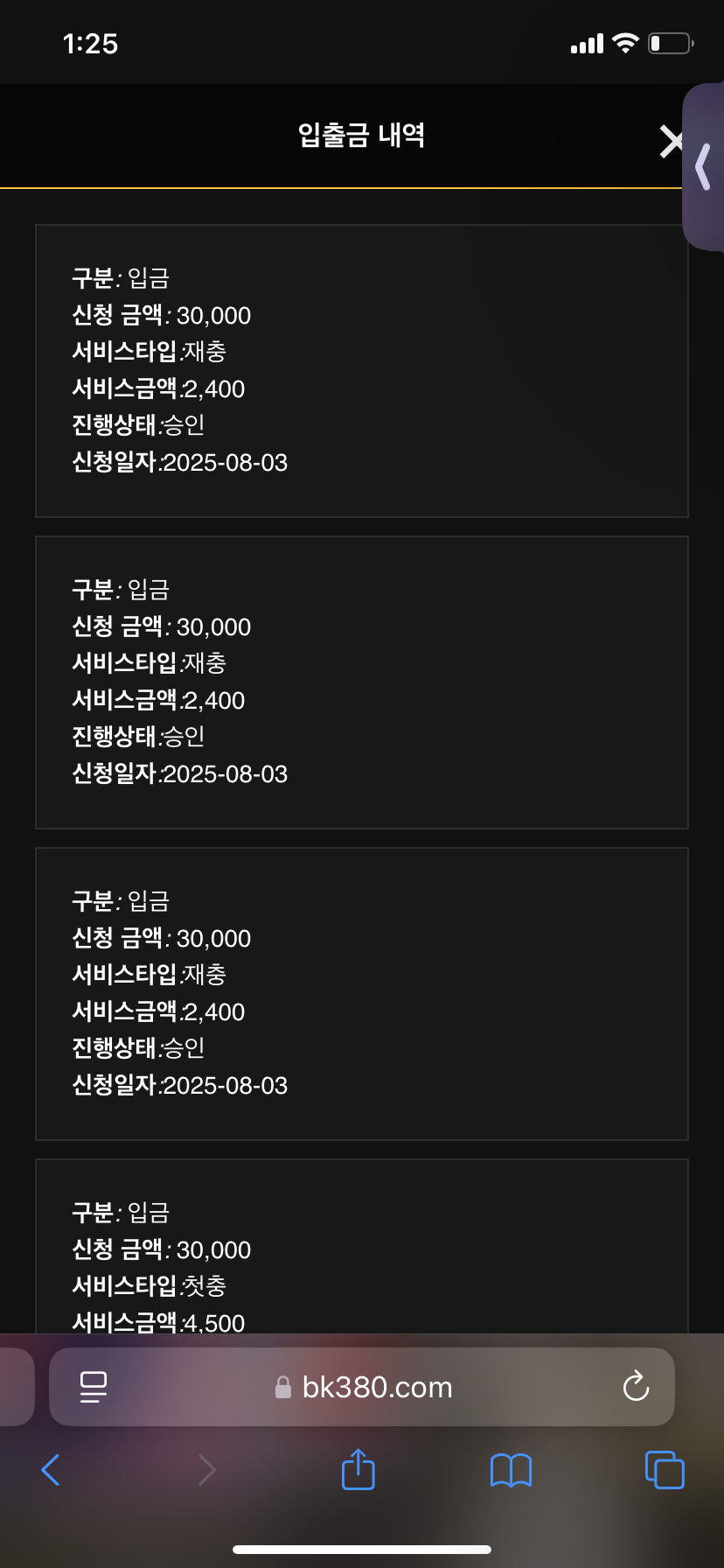
Task: Expand the side handle arrow
Action: click(704, 166)
